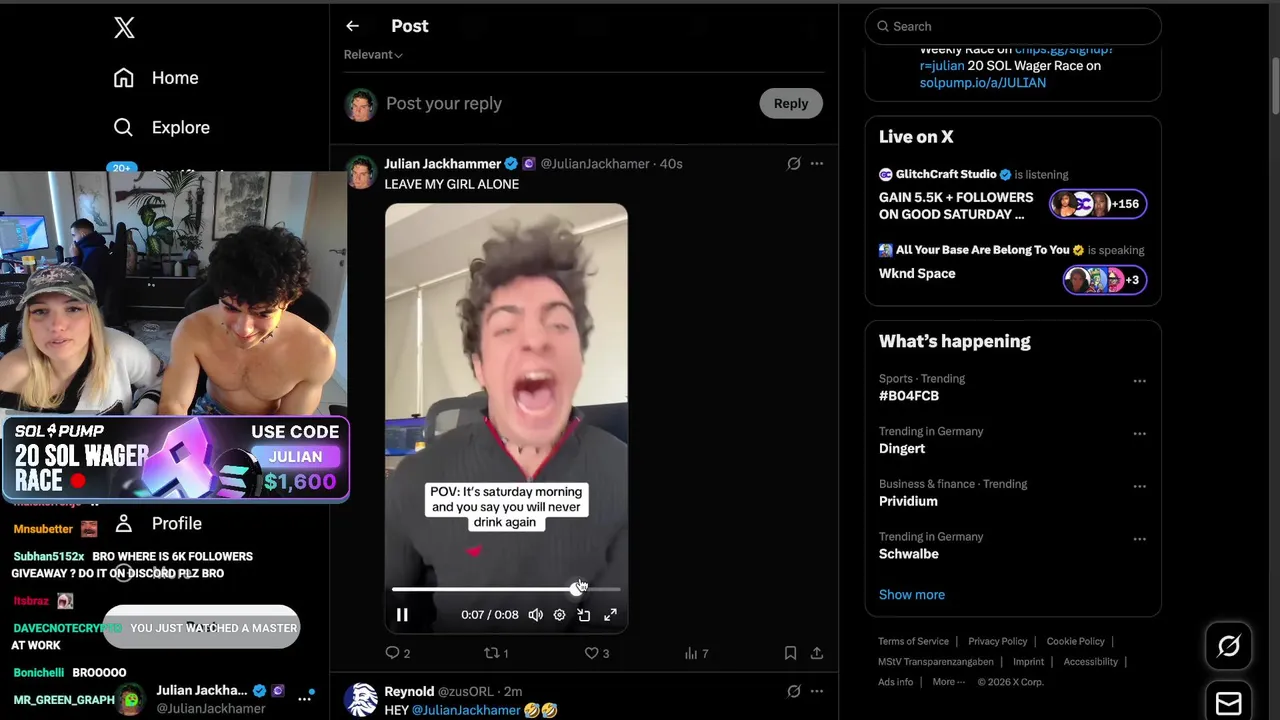Screen dimensions: 1280x720
Task: Mute the video sound
Action: (x=535, y=615)
